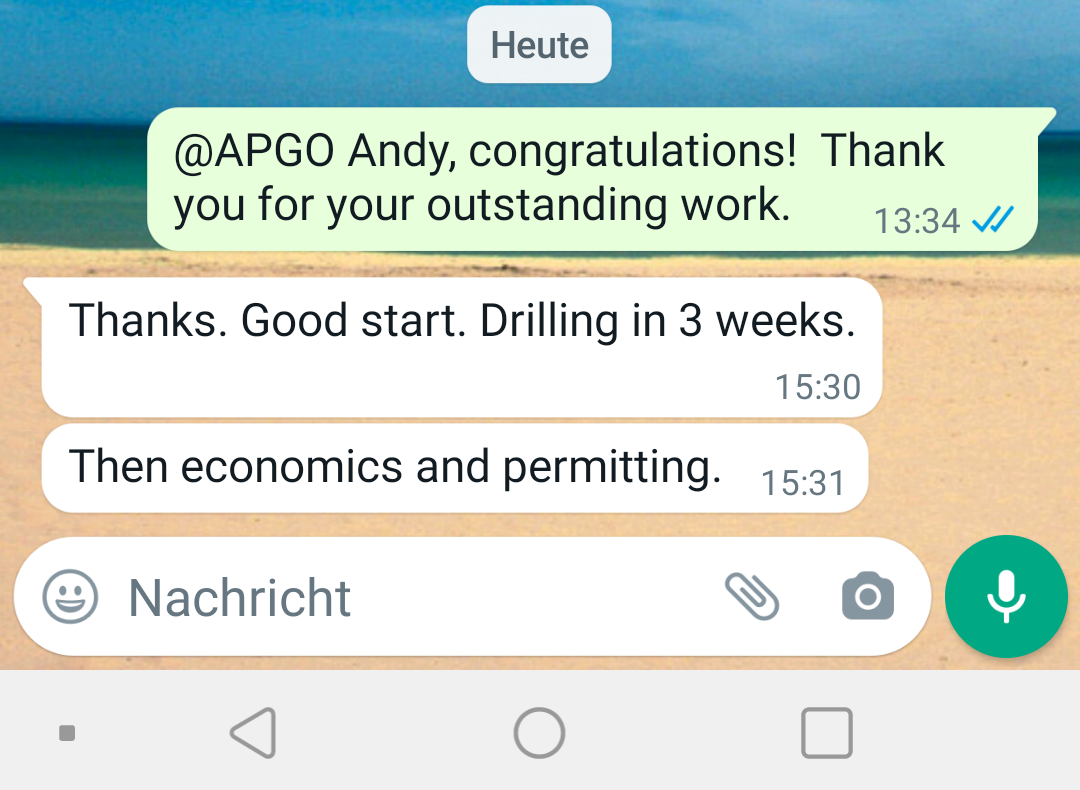Open recent apps with the square button

(827, 733)
